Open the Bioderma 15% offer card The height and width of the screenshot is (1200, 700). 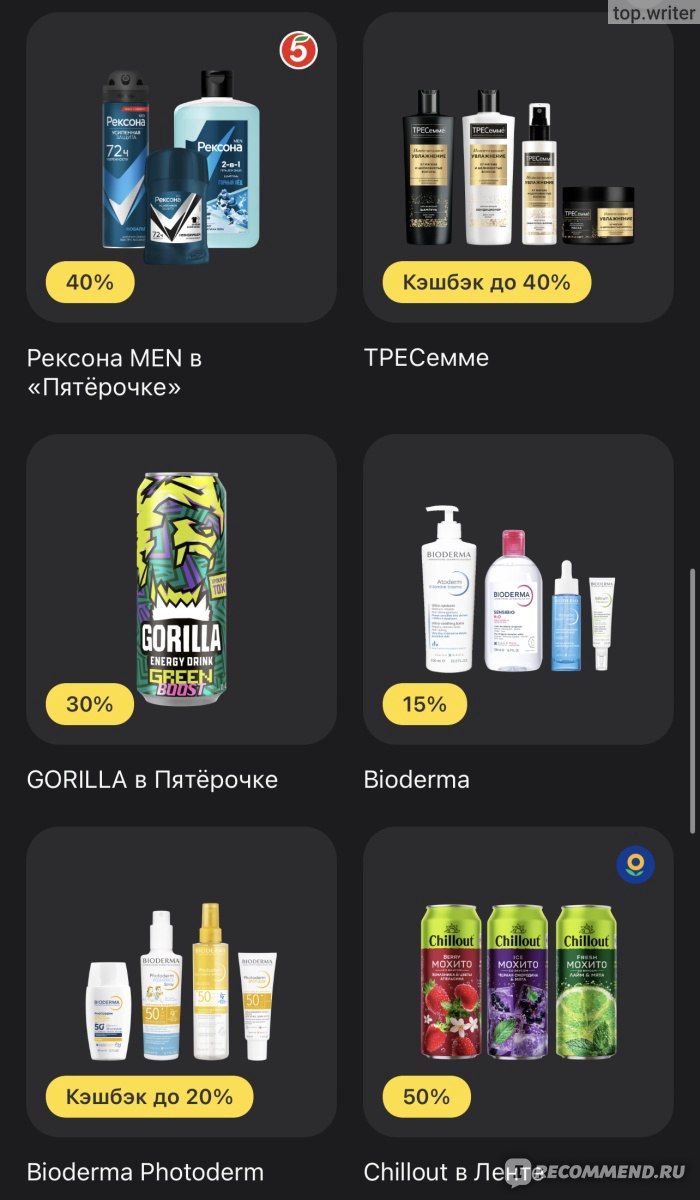click(x=518, y=589)
